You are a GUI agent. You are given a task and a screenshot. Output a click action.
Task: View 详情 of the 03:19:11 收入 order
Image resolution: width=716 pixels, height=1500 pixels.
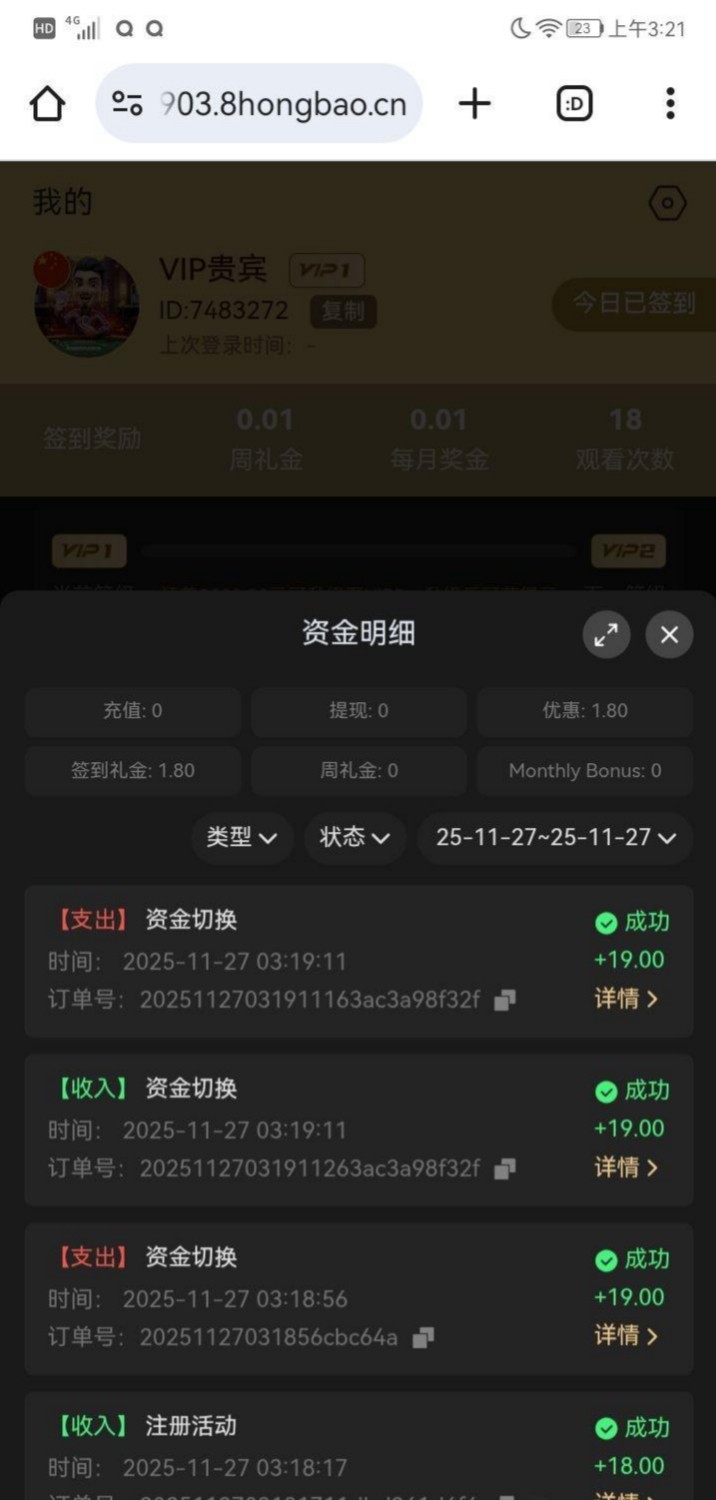point(626,1167)
